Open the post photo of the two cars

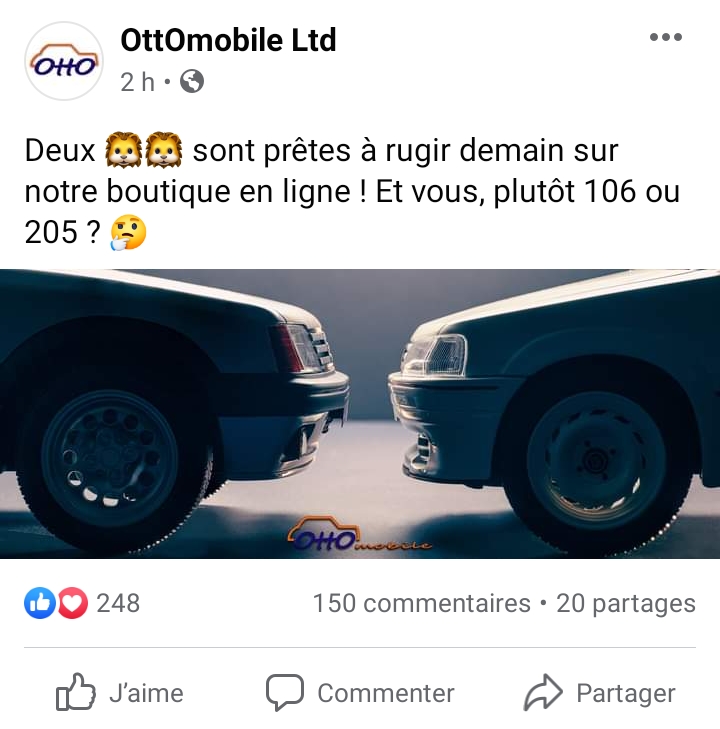pos(360,413)
